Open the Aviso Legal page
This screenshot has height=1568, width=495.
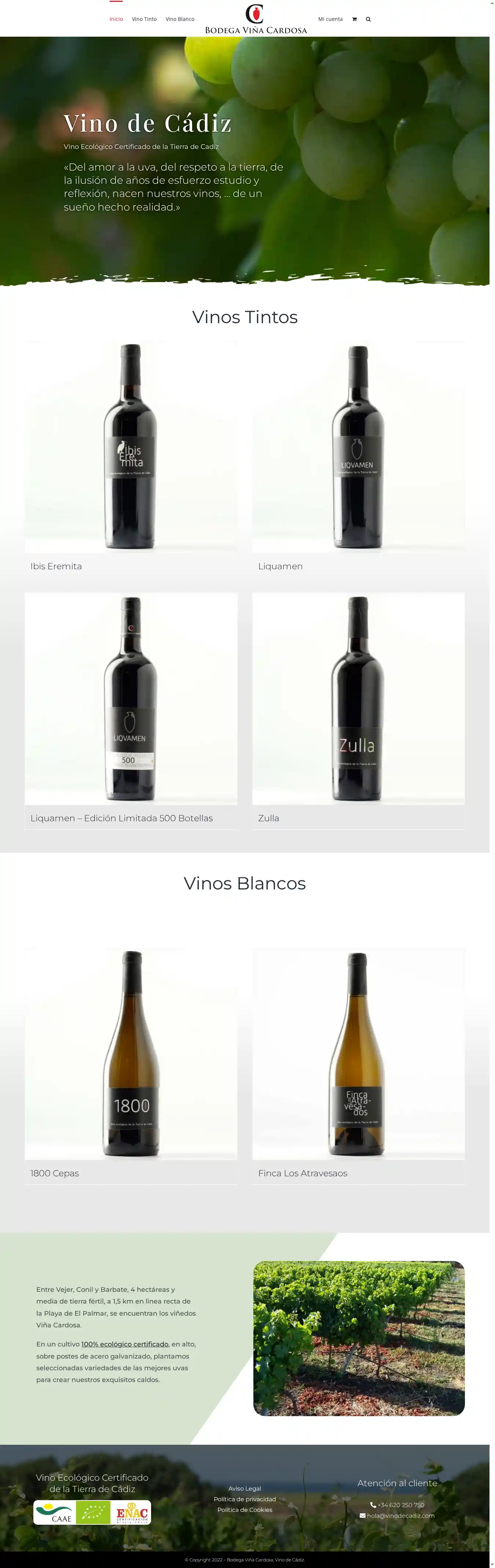tap(245, 1488)
